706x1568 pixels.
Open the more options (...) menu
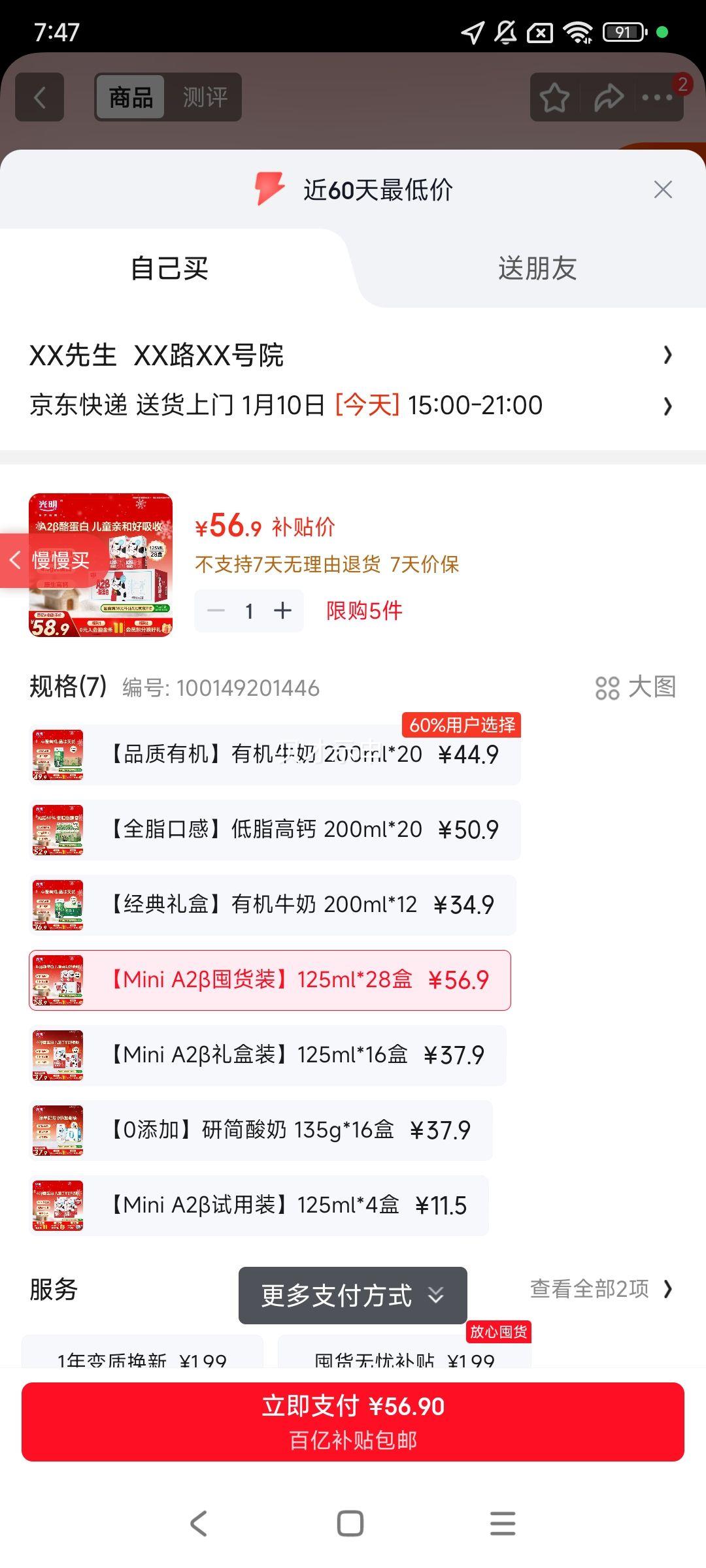[657, 97]
